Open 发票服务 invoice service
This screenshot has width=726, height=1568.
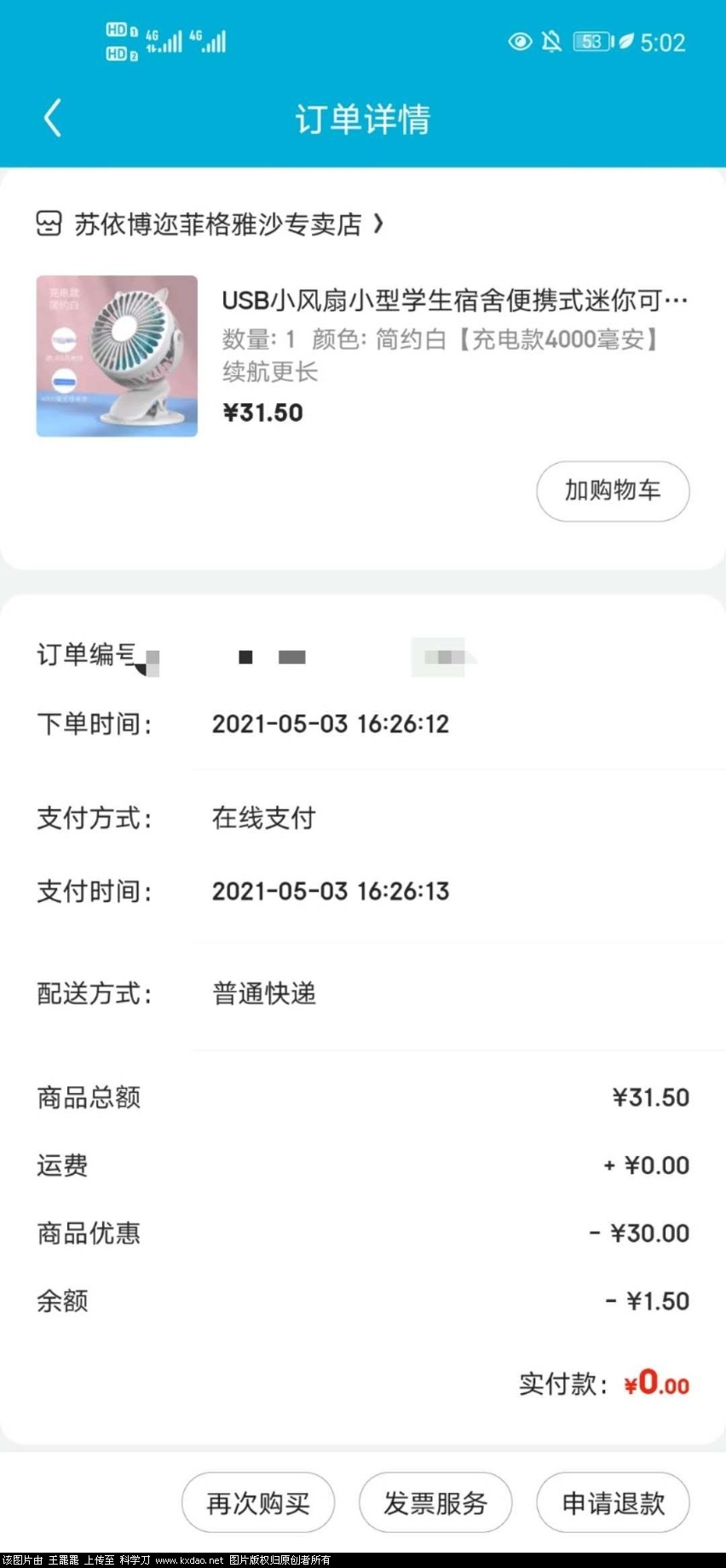point(435,1502)
